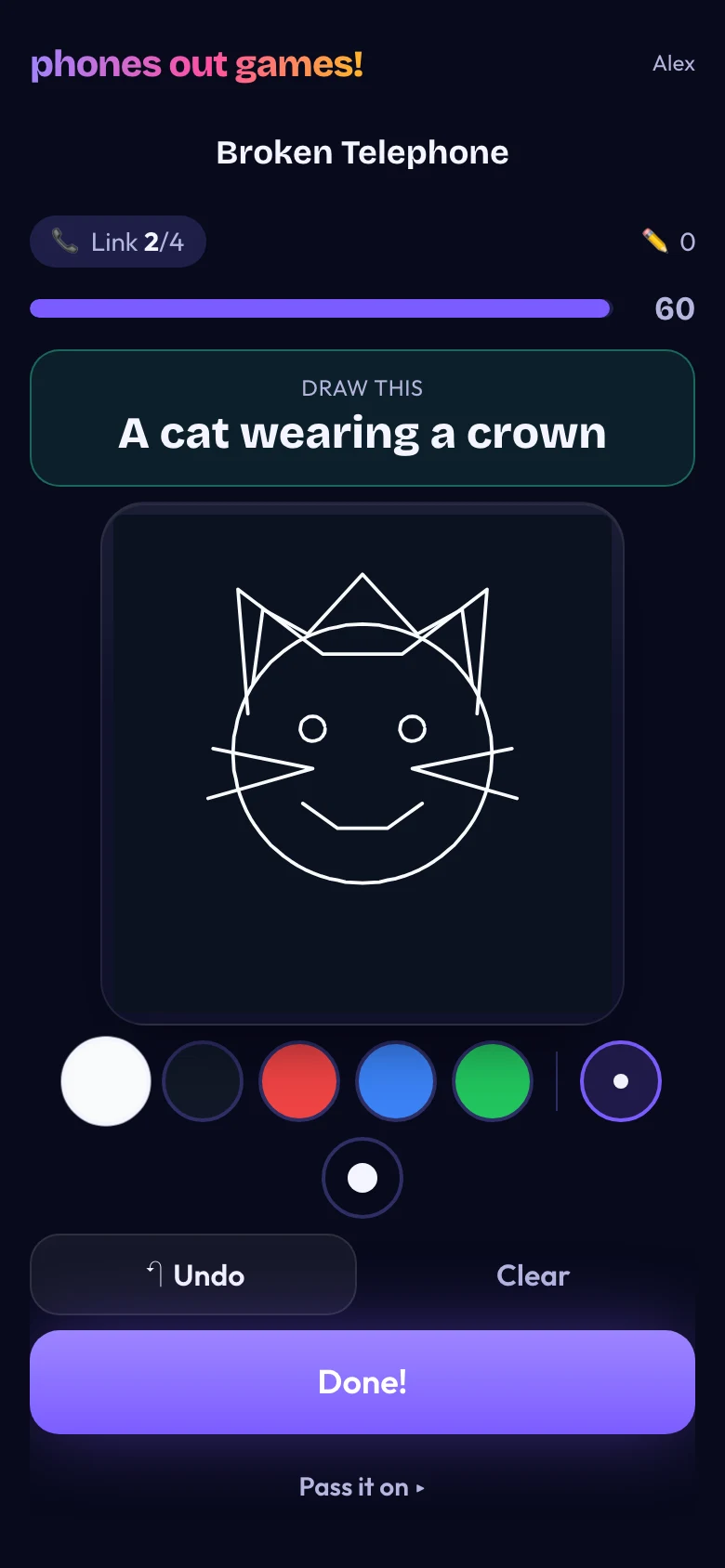
Task: Choose the black color swatch
Action: [x=203, y=1081]
